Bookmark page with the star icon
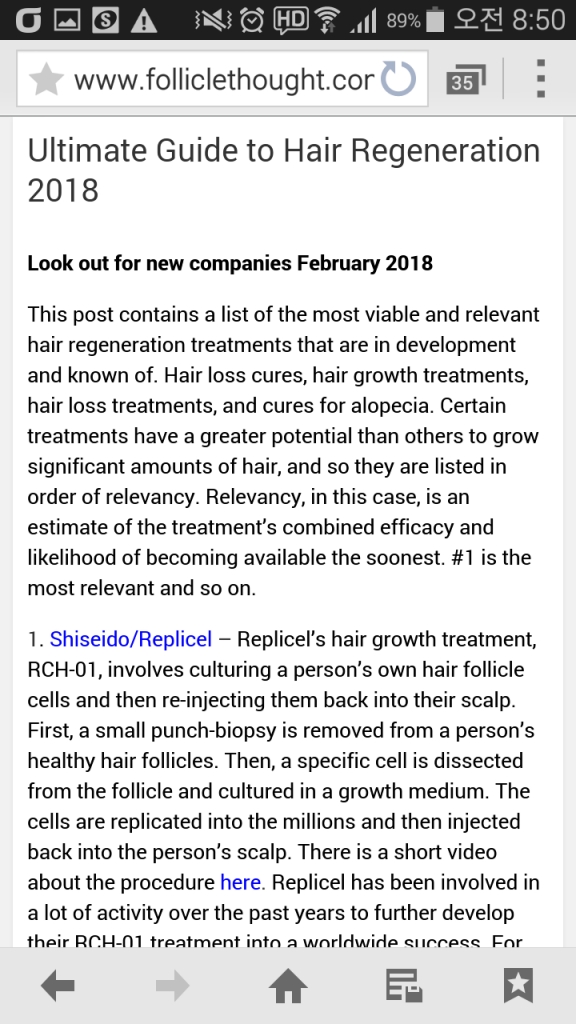The width and height of the screenshot is (576, 1024). [47, 80]
